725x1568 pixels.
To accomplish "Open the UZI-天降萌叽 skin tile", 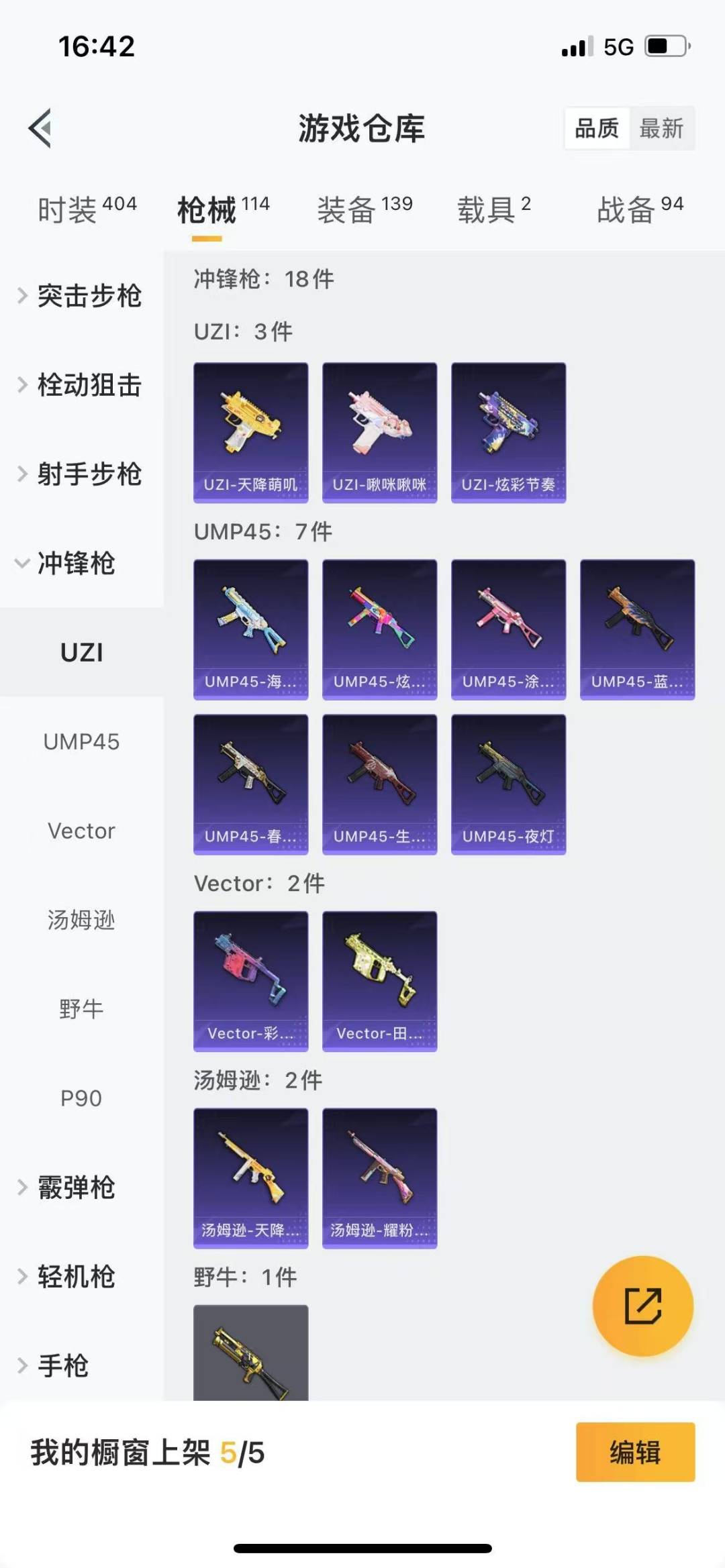I will [251, 433].
